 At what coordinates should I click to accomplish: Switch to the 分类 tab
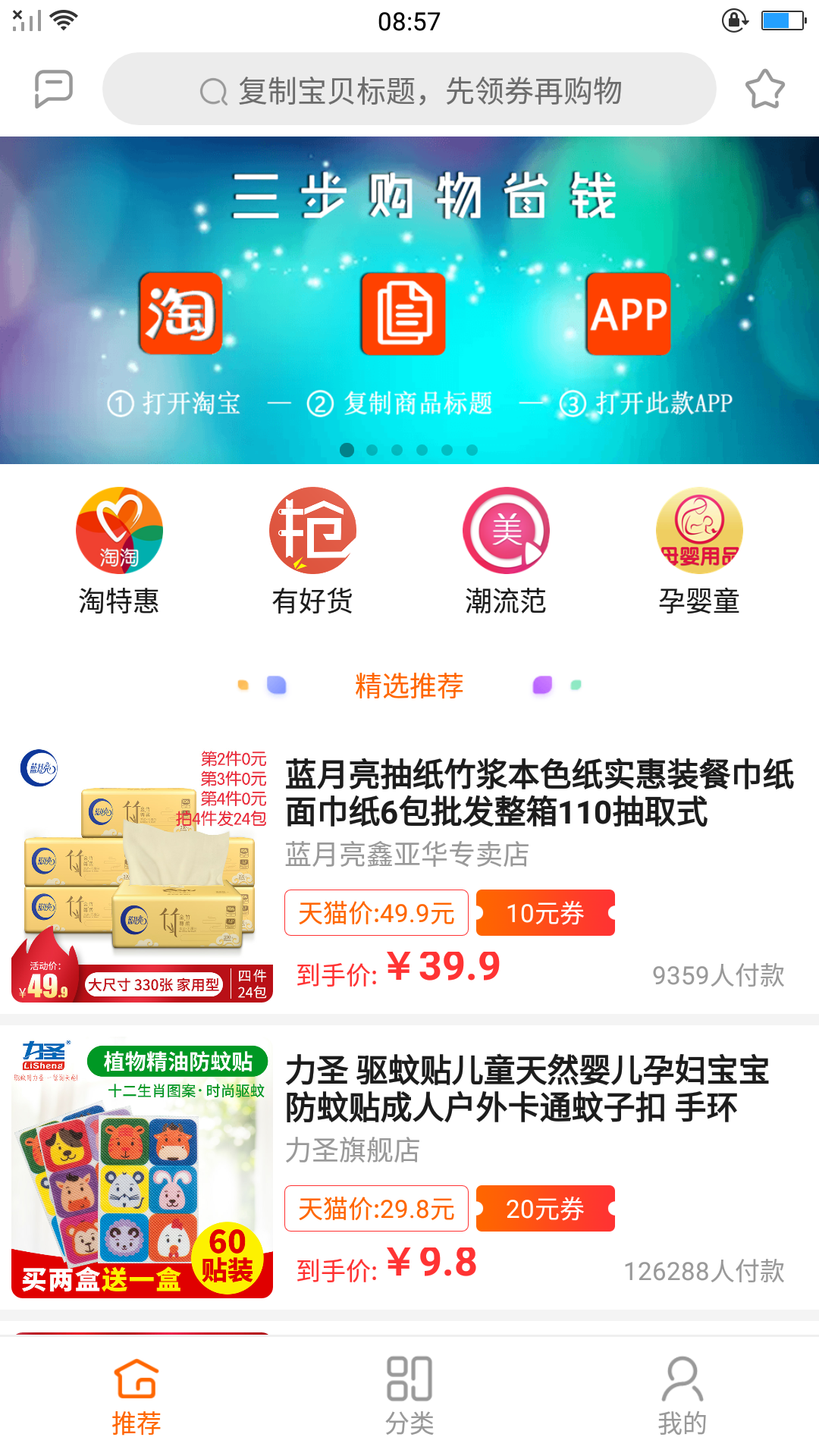tap(409, 1396)
